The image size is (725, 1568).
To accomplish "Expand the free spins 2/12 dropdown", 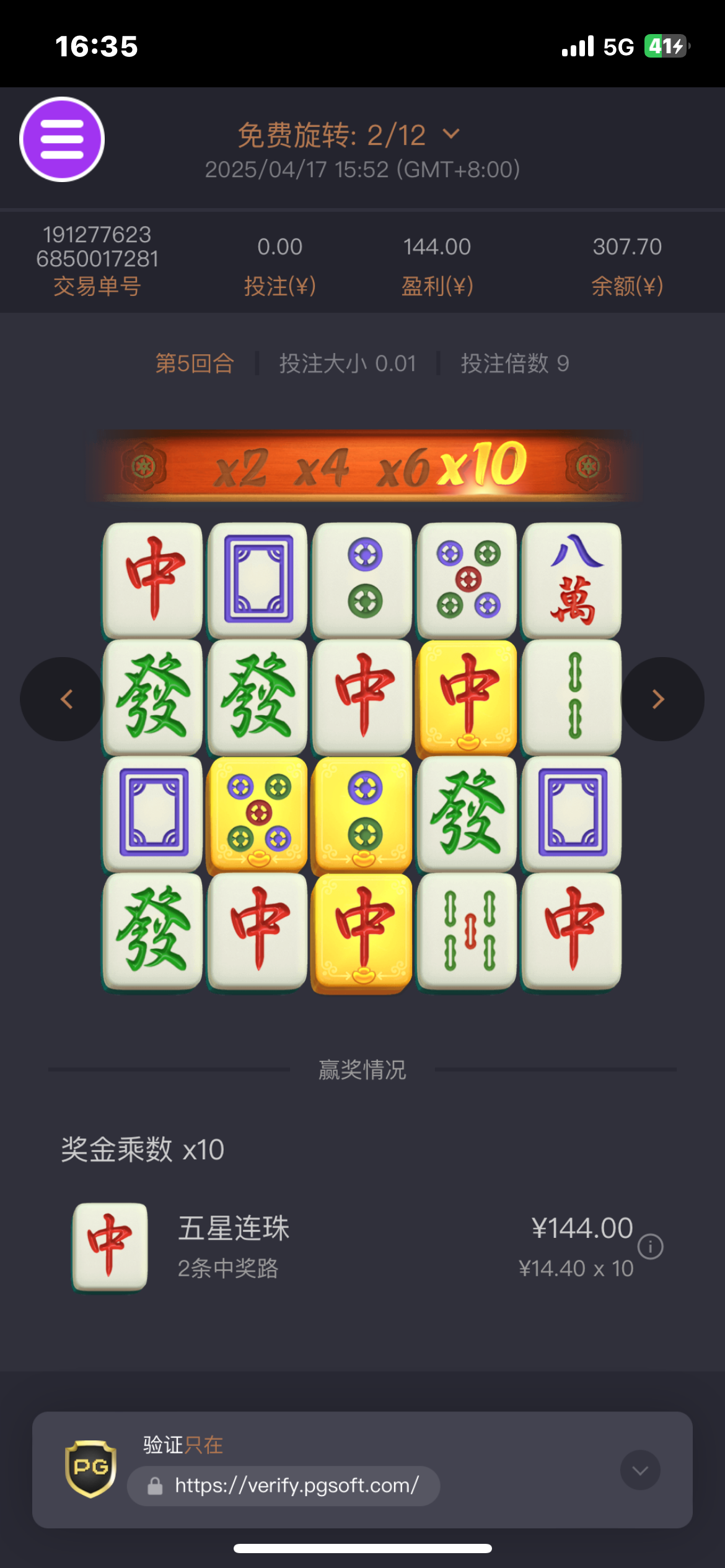I will click(451, 134).
